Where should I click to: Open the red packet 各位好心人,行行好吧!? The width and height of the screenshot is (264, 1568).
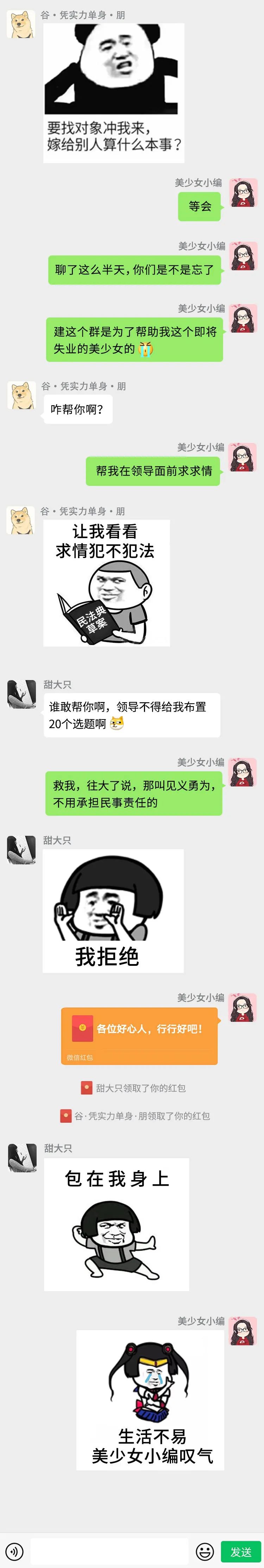[x=139, y=1035]
